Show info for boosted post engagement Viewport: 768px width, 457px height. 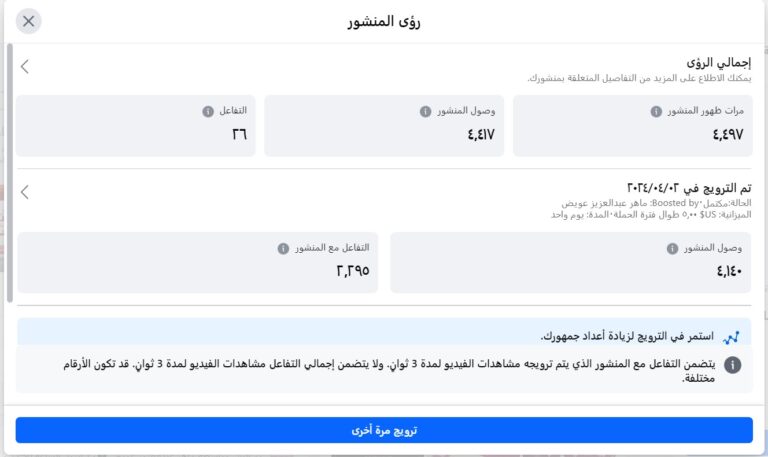click(x=284, y=248)
